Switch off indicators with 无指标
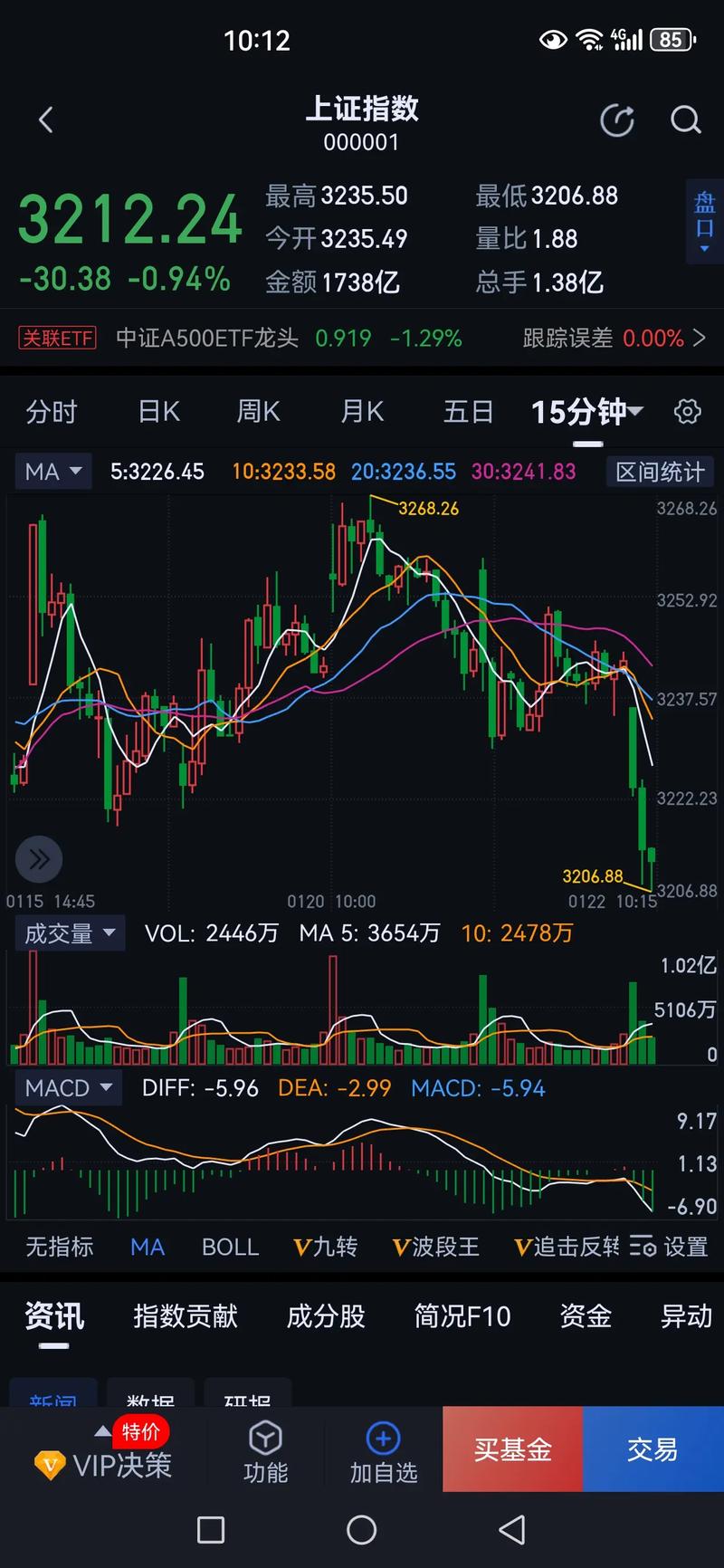The width and height of the screenshot is (724, 1568). pos(60,1247)
